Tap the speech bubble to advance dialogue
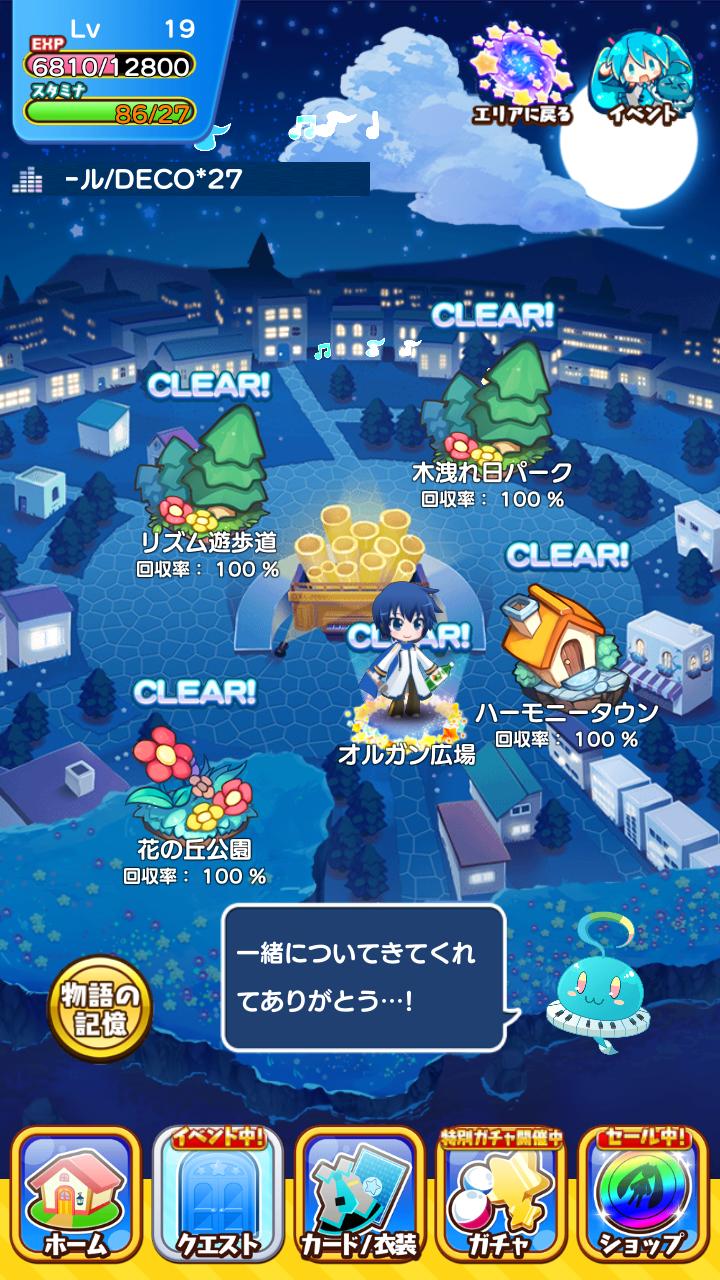 tap(363, 977)
